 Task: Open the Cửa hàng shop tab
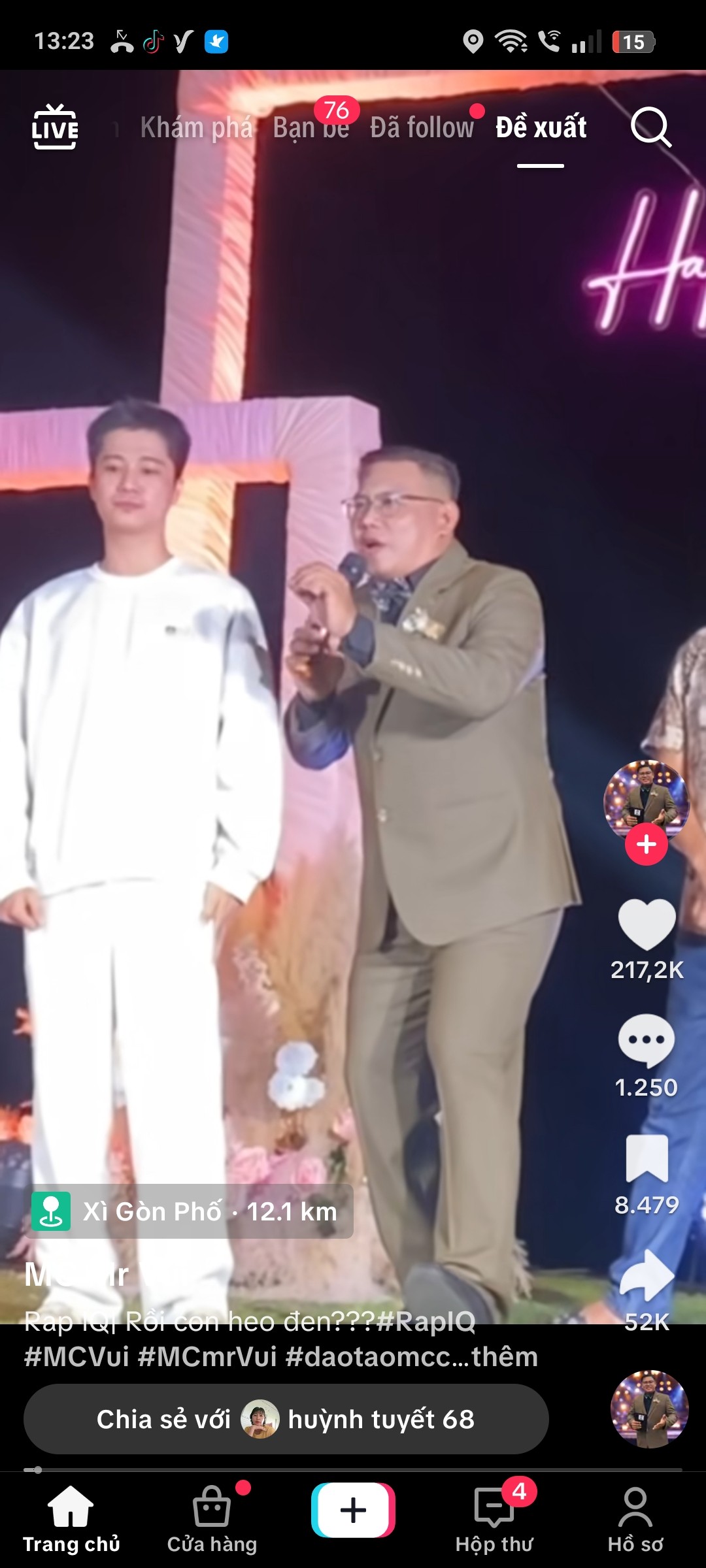pyautogui.click(x=212, y=1519)
